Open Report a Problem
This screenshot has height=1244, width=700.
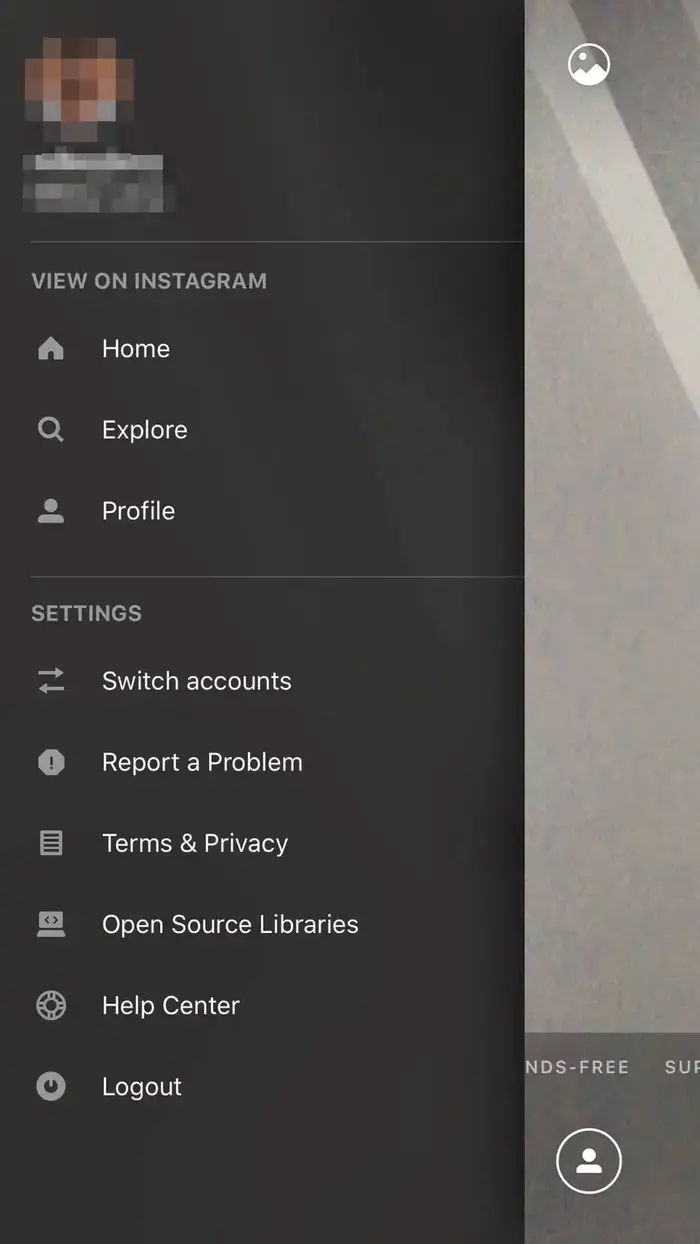point(201,762)
